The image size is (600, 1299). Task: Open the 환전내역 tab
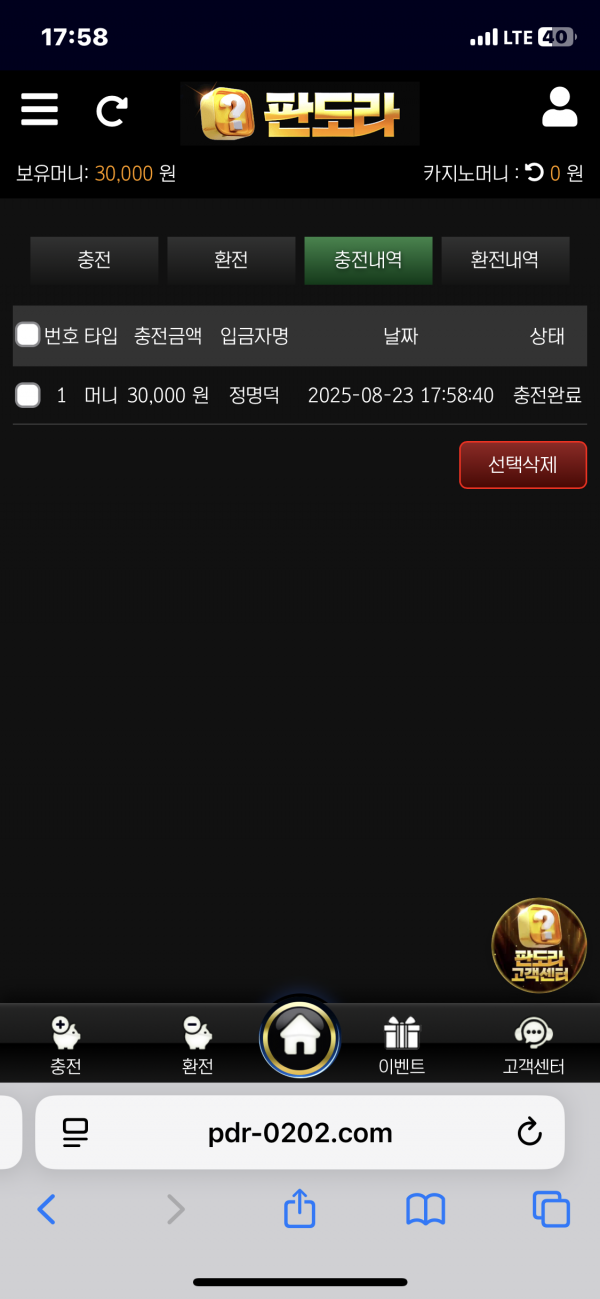tap(505, 260)
